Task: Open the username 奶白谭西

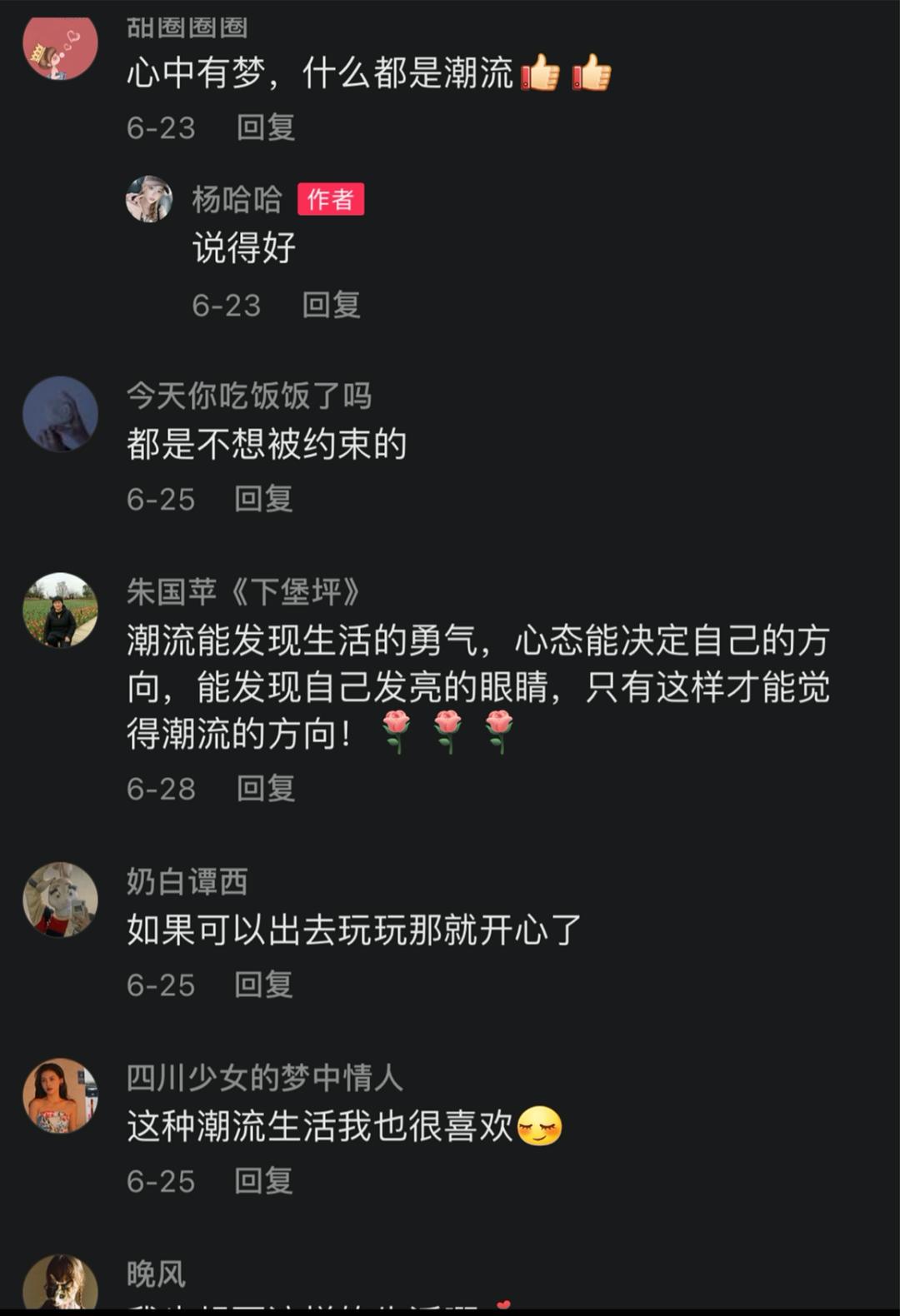Action: [187, 881]
